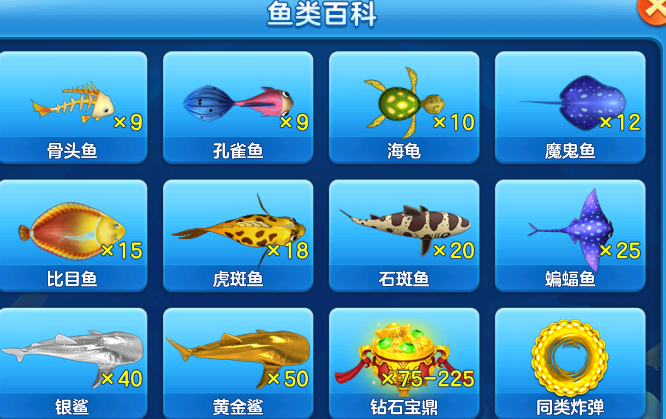Screen dimensions: 666x419
Task: Open the 骨头鱼 fish card
Action: click(72, 107)
